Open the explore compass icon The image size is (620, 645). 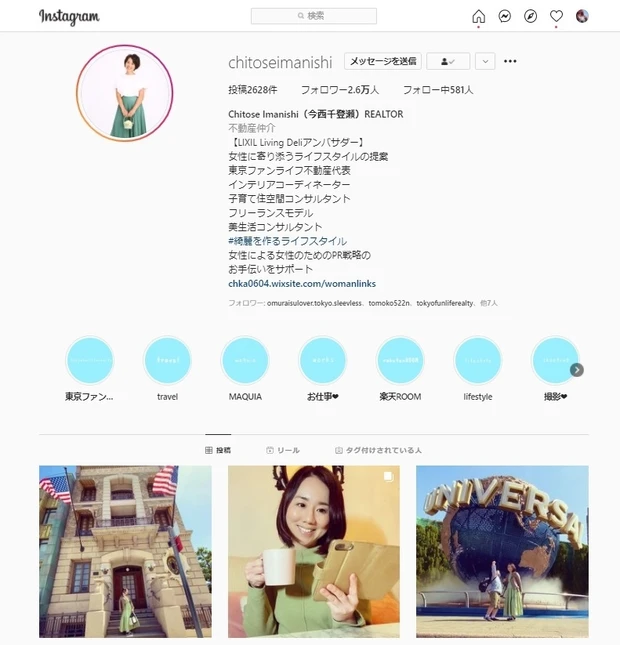(x=531, y=16)
